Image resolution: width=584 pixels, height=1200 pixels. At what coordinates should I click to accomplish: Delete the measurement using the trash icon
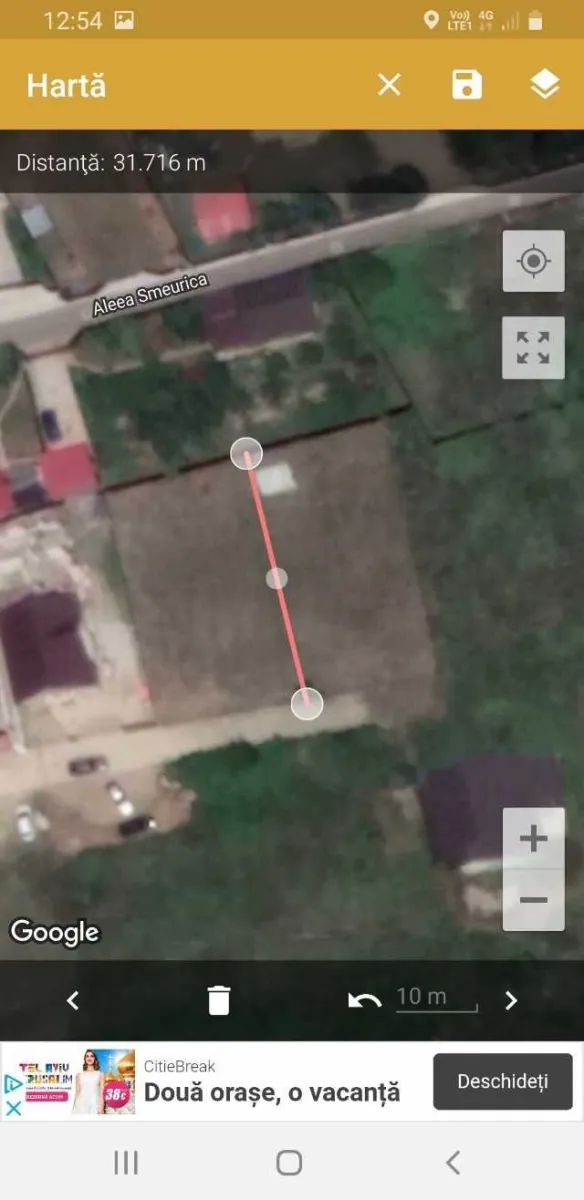[x=219, y=1000]
